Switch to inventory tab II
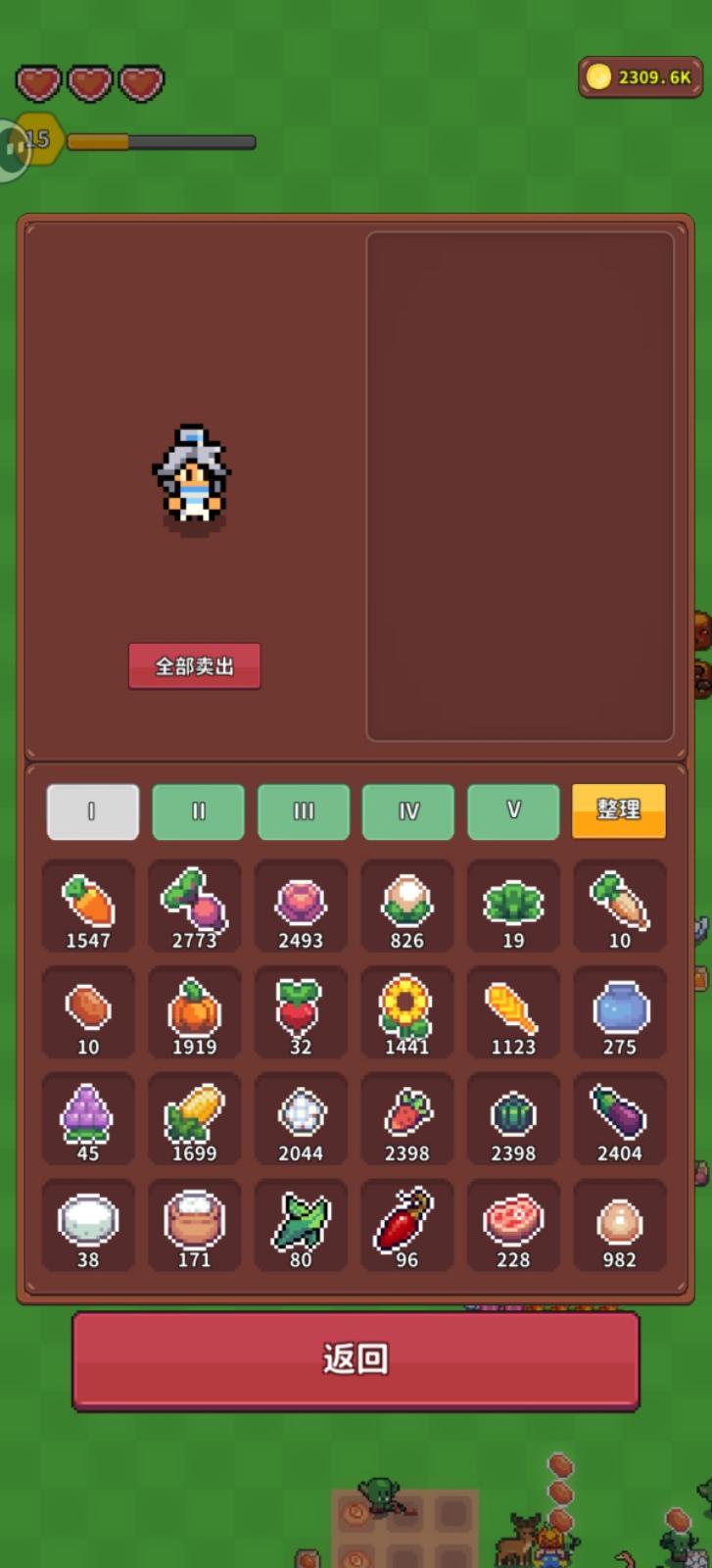This screenshot has width=712, height=1568. 198,811
